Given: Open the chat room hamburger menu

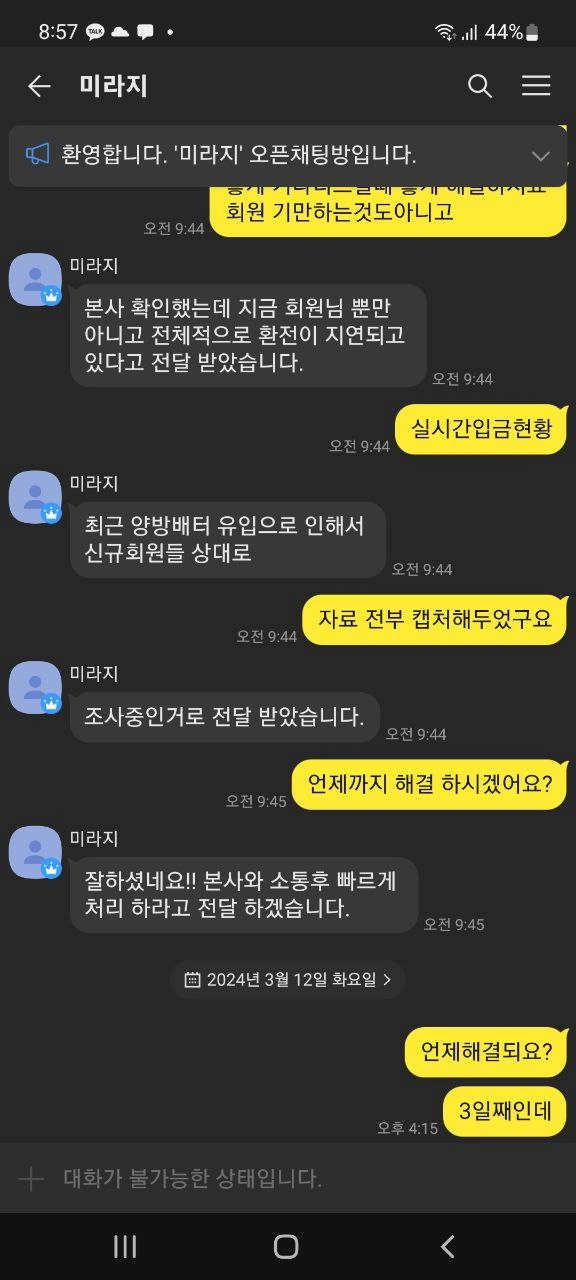Looking at the screenshot, I should (536, 86).
